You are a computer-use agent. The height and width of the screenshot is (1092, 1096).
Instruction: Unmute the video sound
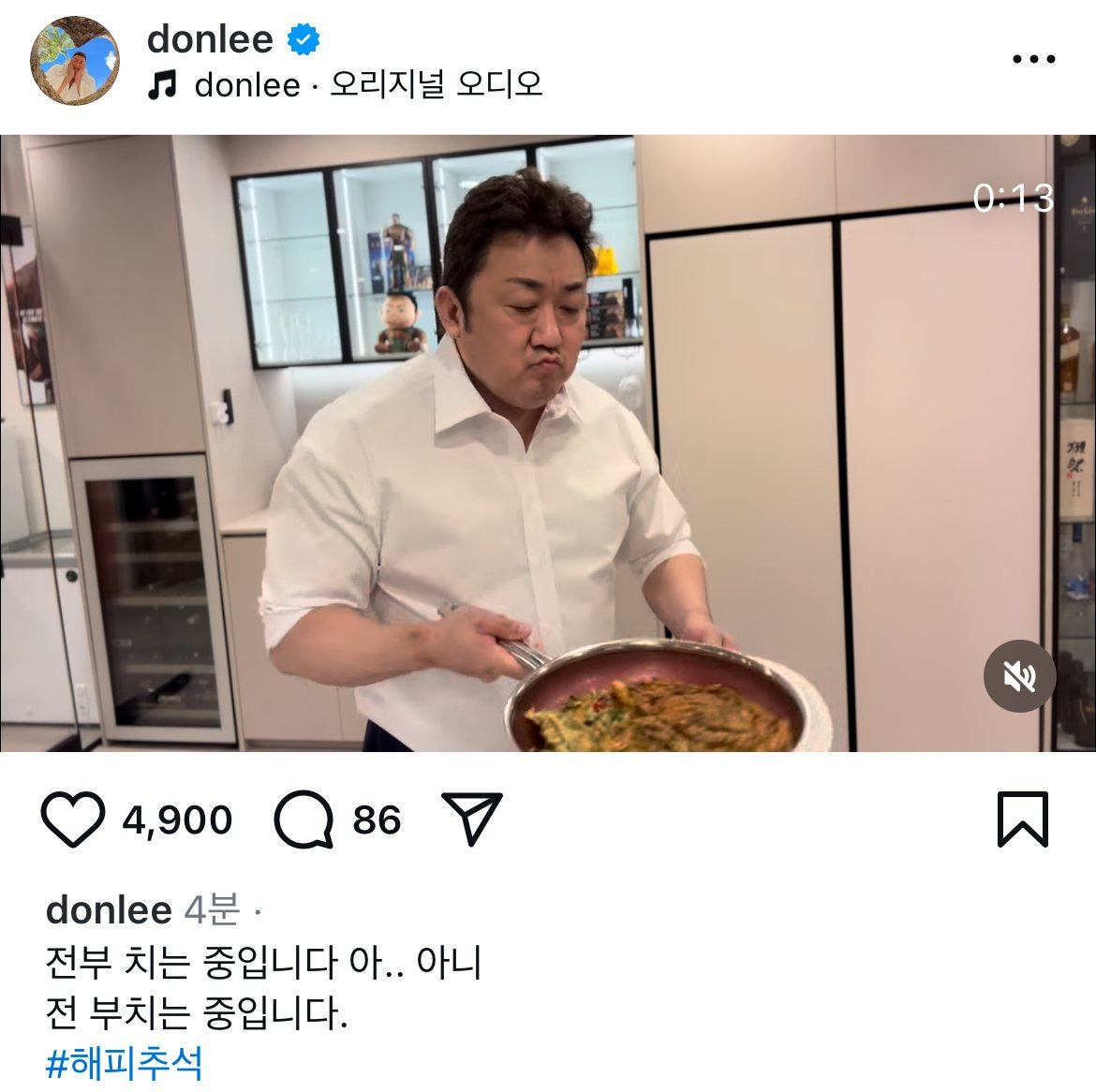coord(1020,675)
